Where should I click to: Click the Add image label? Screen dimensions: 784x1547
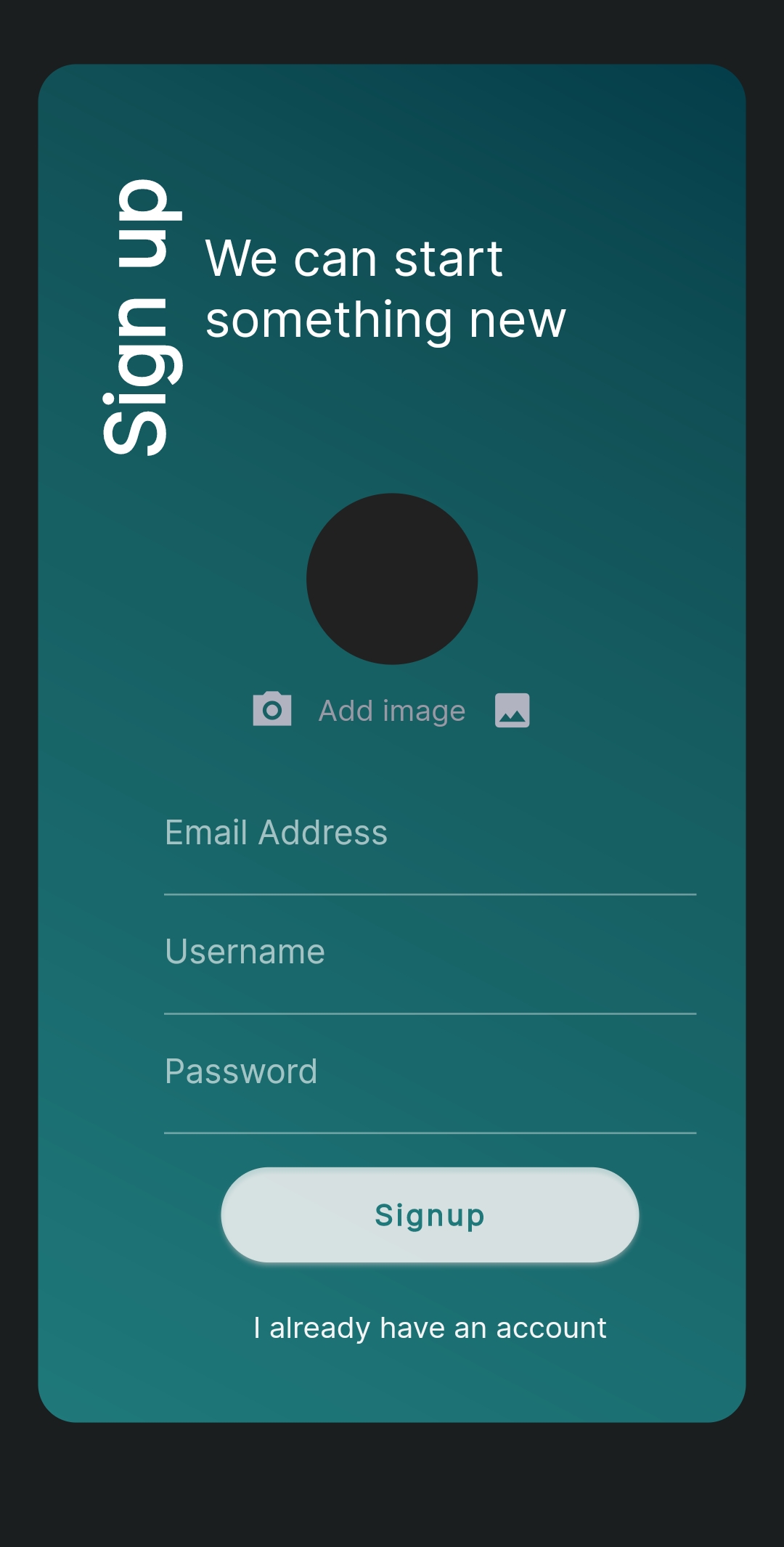click(x=392, y=710)
